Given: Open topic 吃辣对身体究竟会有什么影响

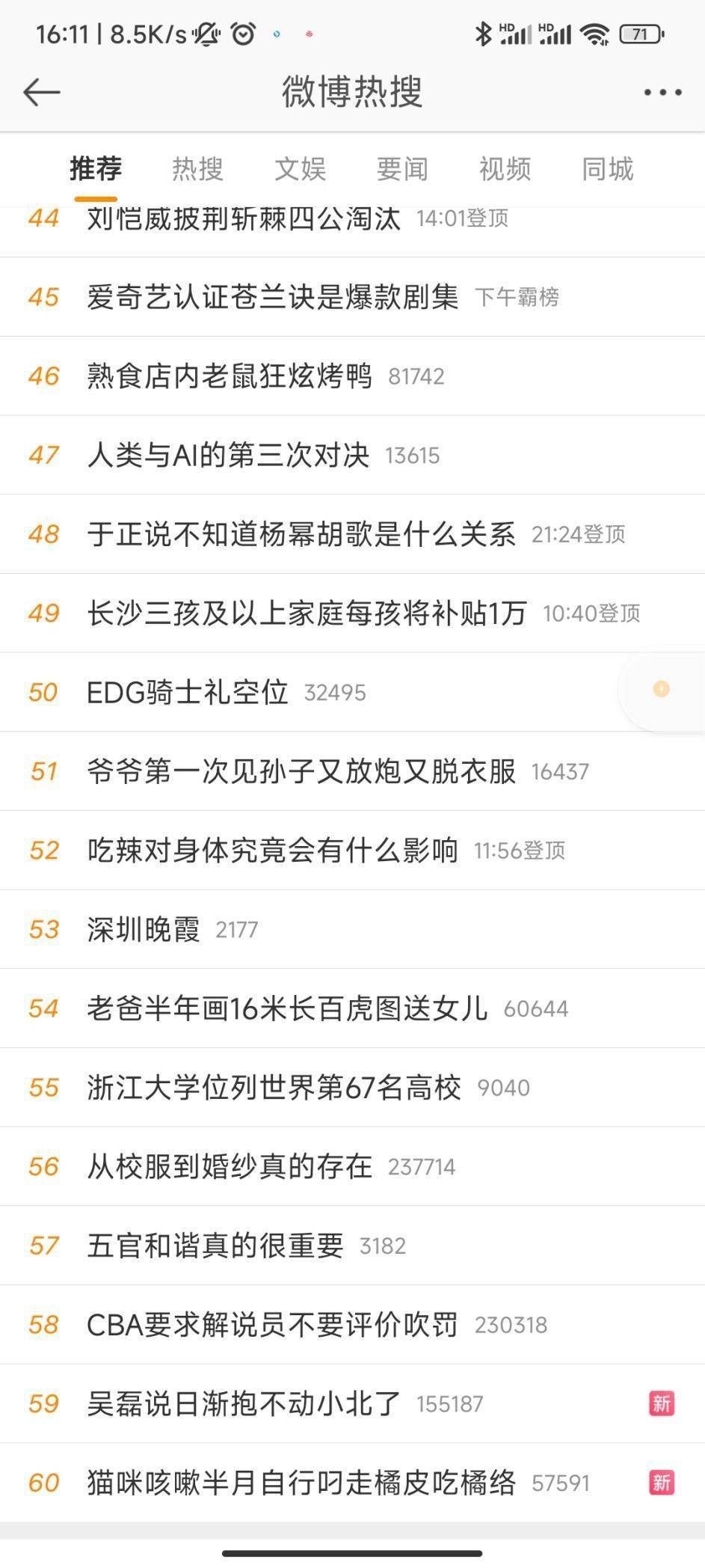Looking at the screenshot, I should pyautogui.click(x=272, y=851).
